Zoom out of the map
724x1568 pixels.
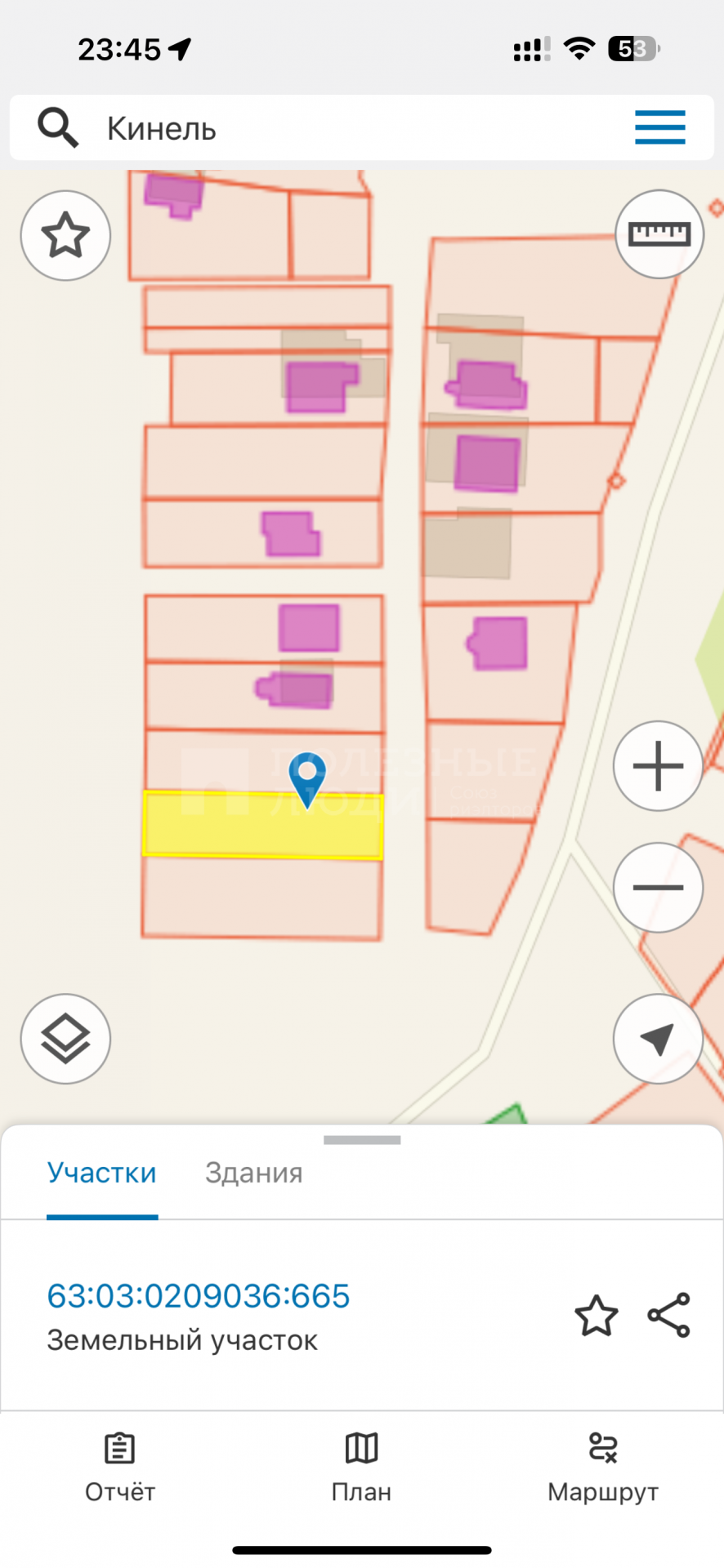[x=658, y=887]
